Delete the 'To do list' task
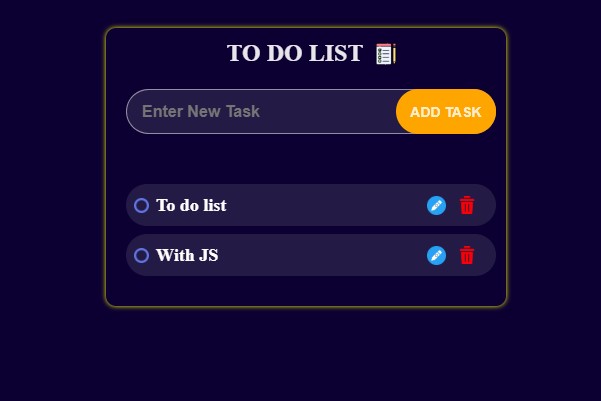The height and width of the screenshot is (401, 601). click(467, 205)
